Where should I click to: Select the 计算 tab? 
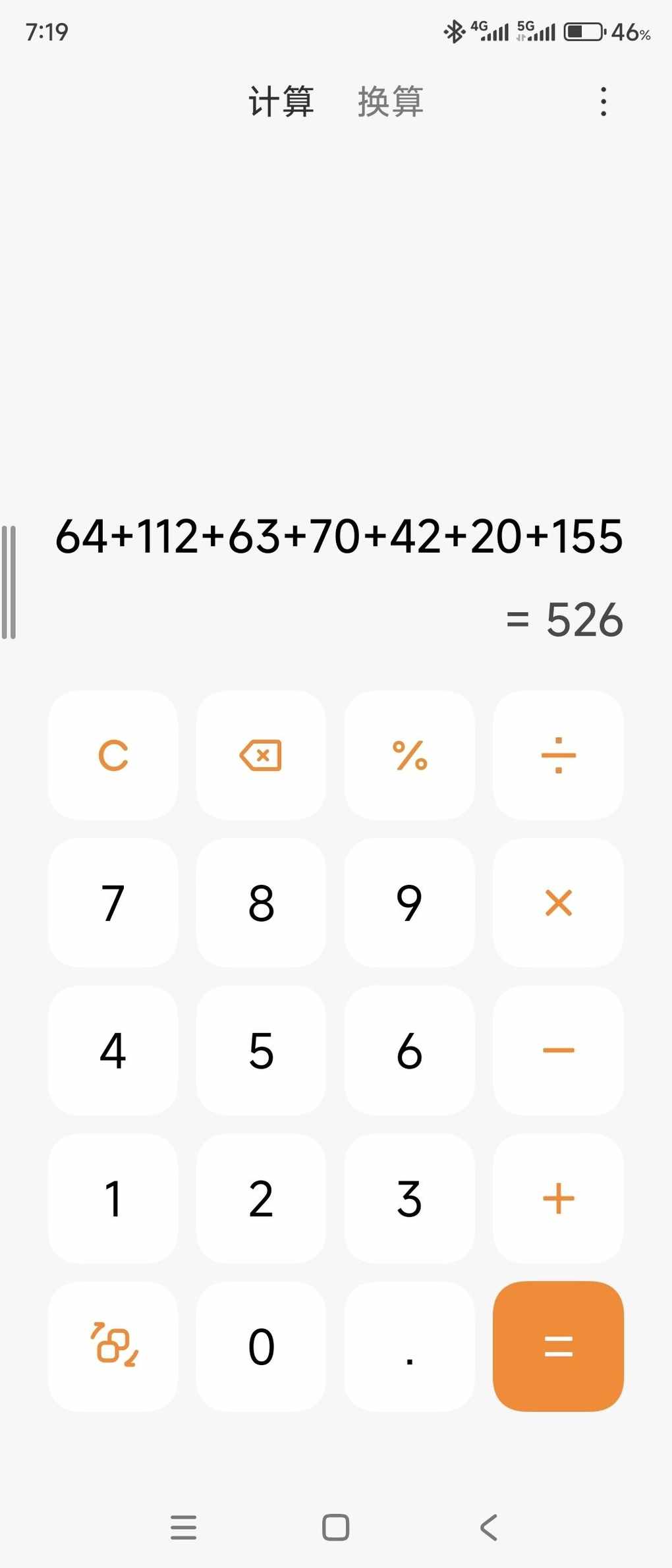(281, 101)
